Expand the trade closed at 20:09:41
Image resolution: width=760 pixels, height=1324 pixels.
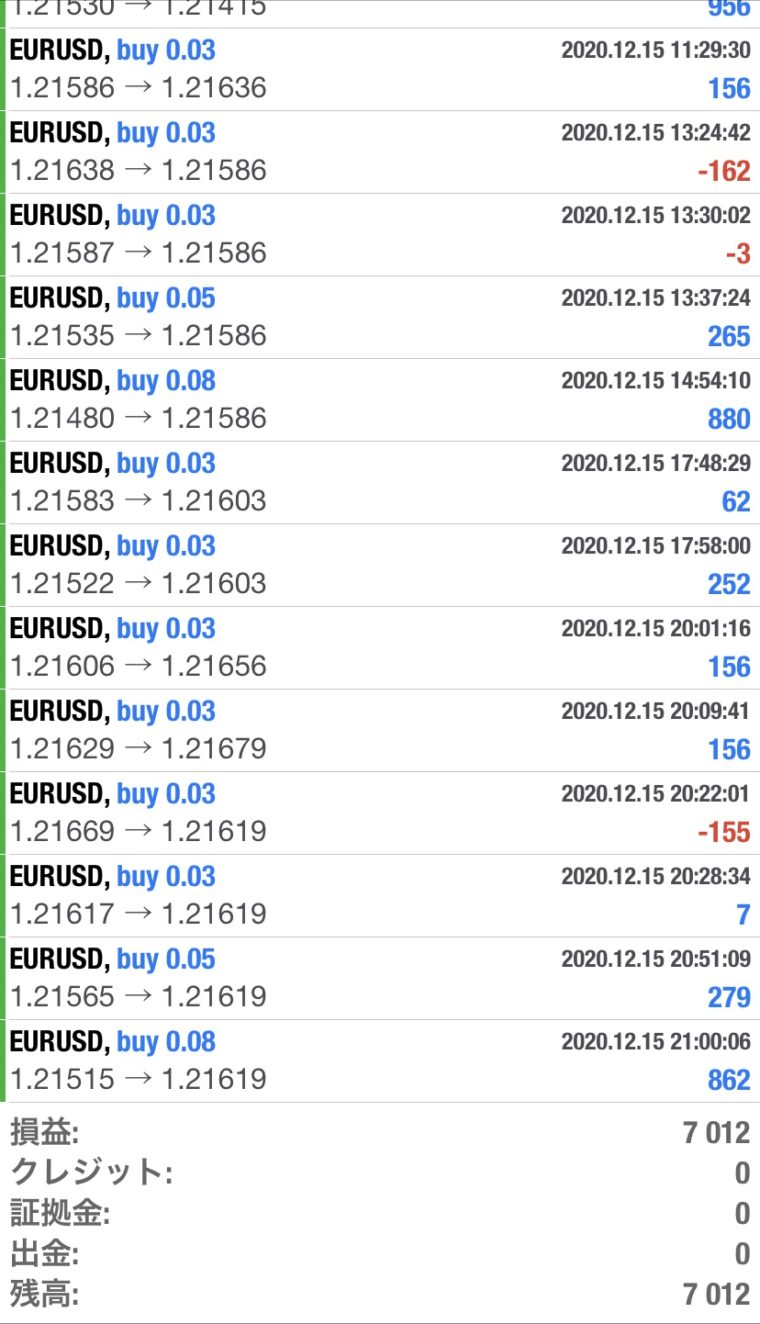point(380,730)
